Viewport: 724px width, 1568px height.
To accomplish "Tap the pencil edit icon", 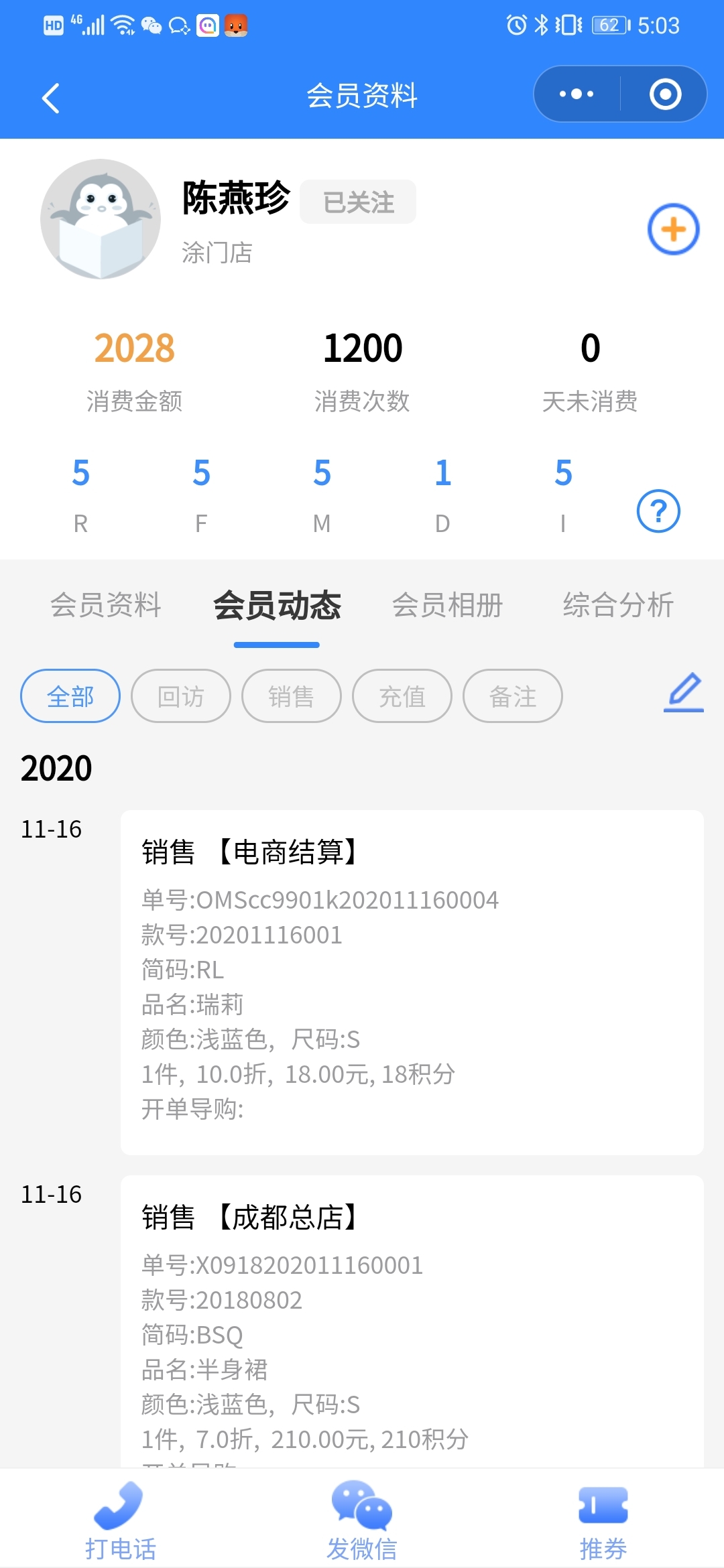I will (683, 692).
